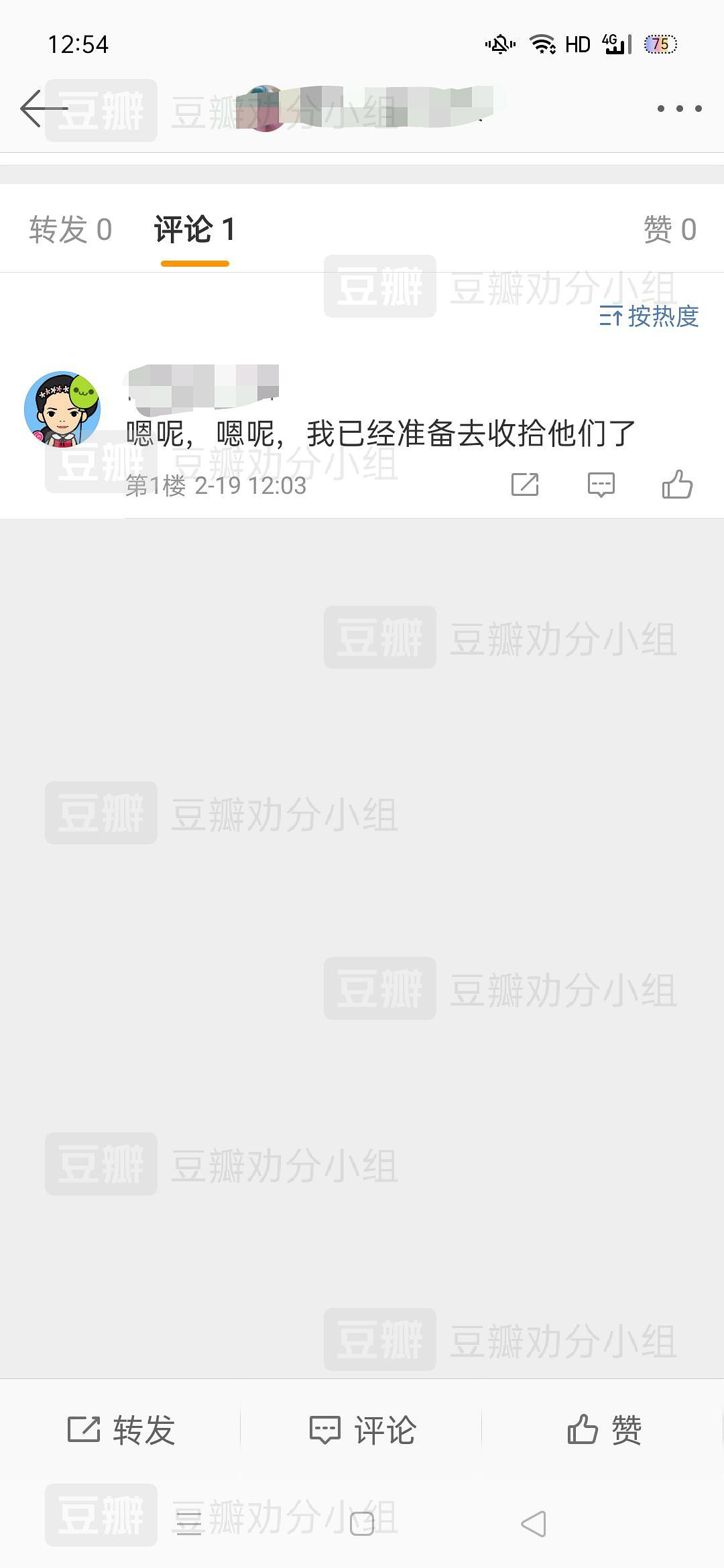The height and width of the screenshot is (1568, 724).
Task: Tap the system home button
Action: [x=362, y=1524]
